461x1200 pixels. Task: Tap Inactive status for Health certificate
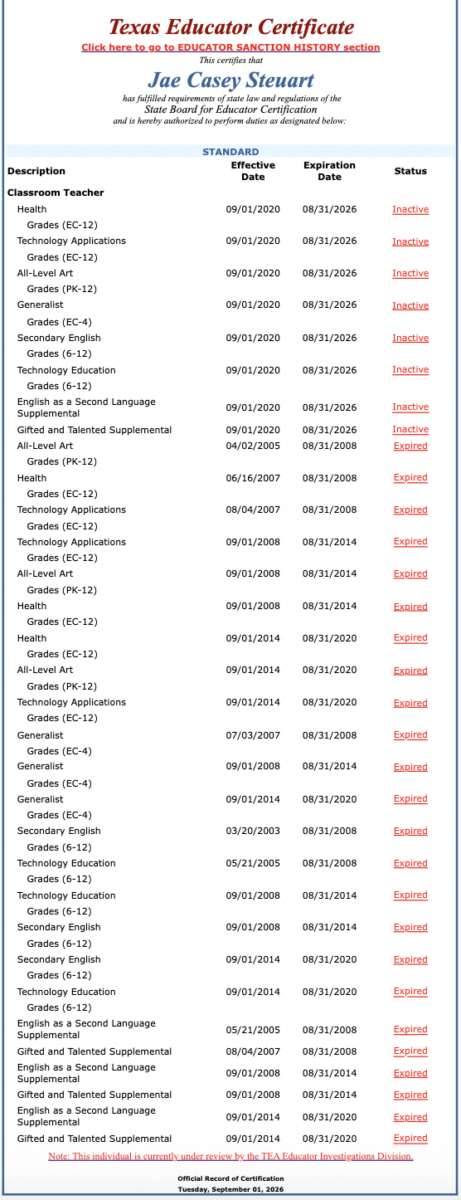[410, 209]
